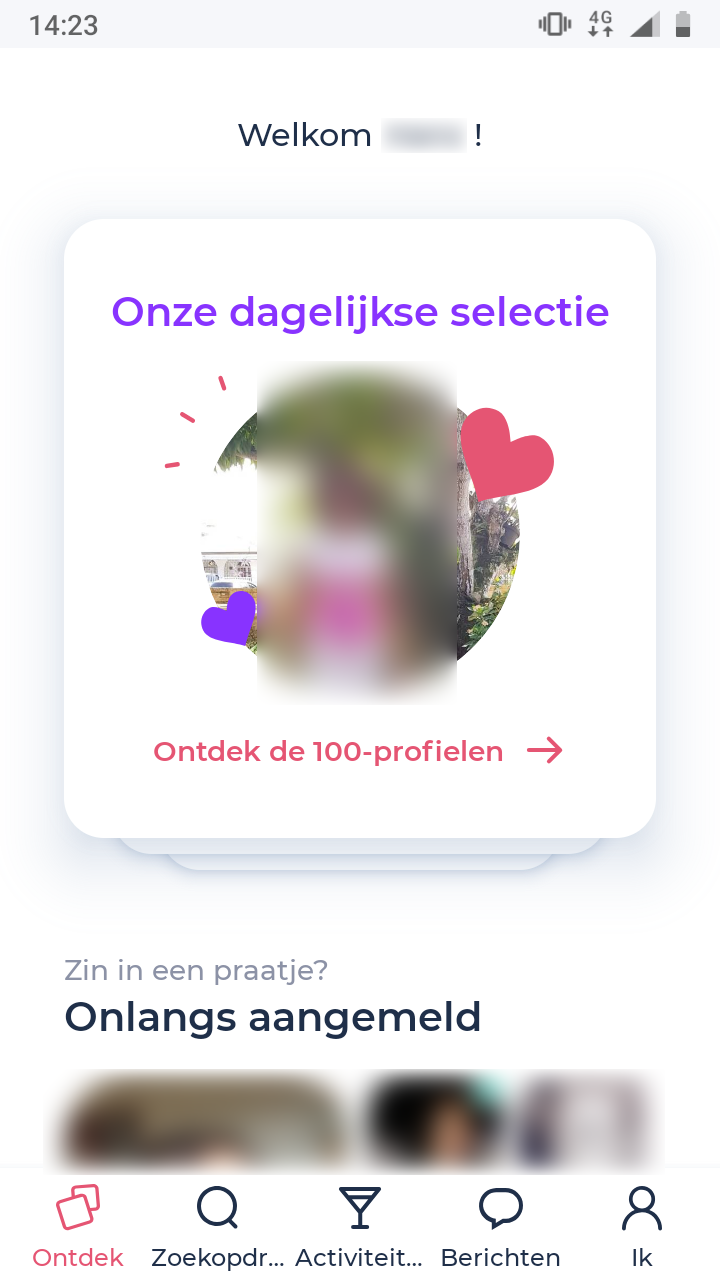Tap the welcome message with your name
The height and width of the screenshot is (1280, 720).
point(359,134)
